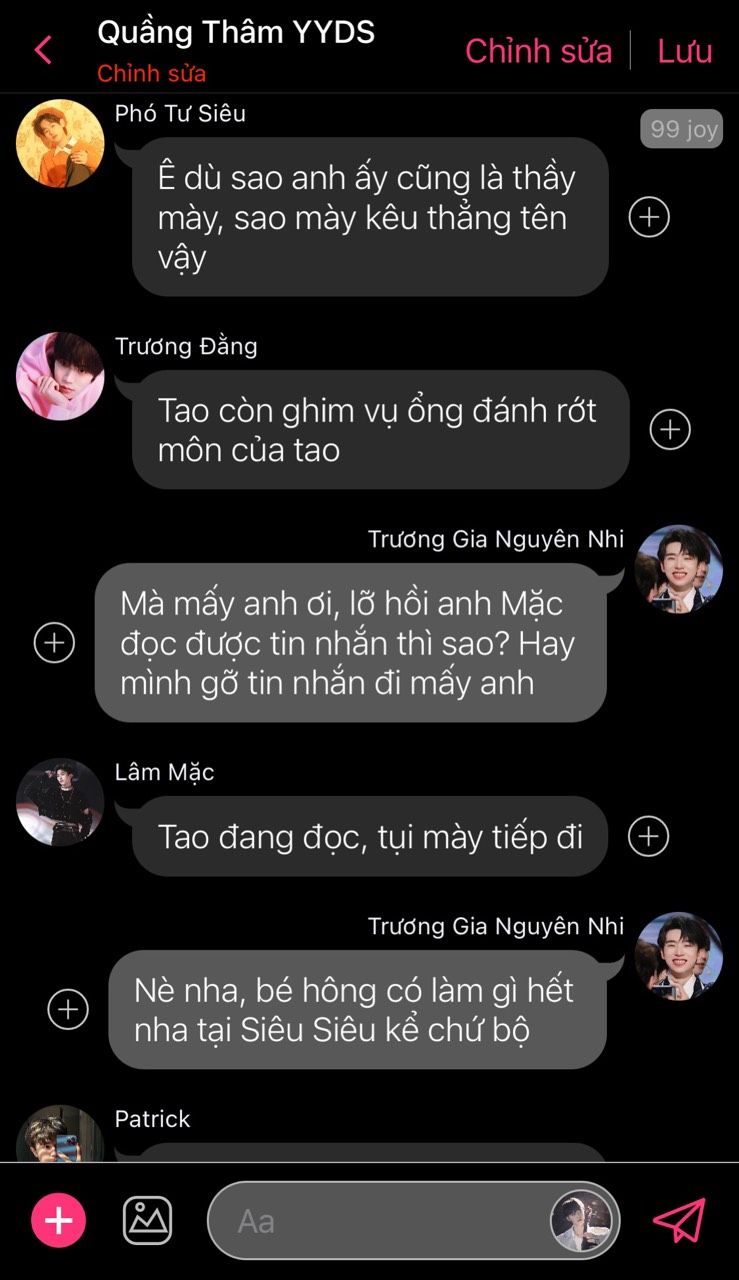This screenshot has height=1280, width=739.
Task: Tap avatar selector inside message field
Action: [x=581, y=1221]
